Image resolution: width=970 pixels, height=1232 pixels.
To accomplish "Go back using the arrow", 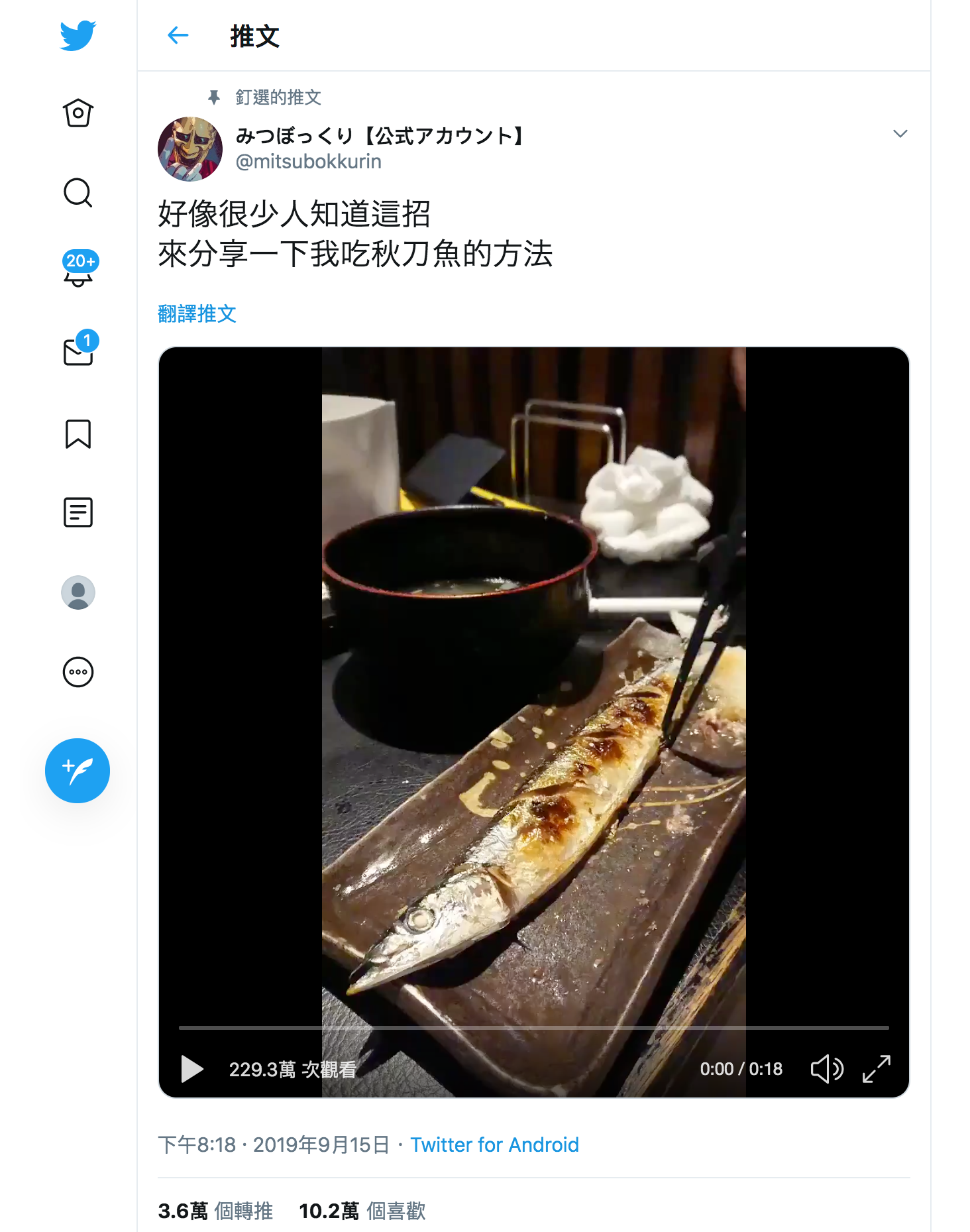I will (178, 35).
